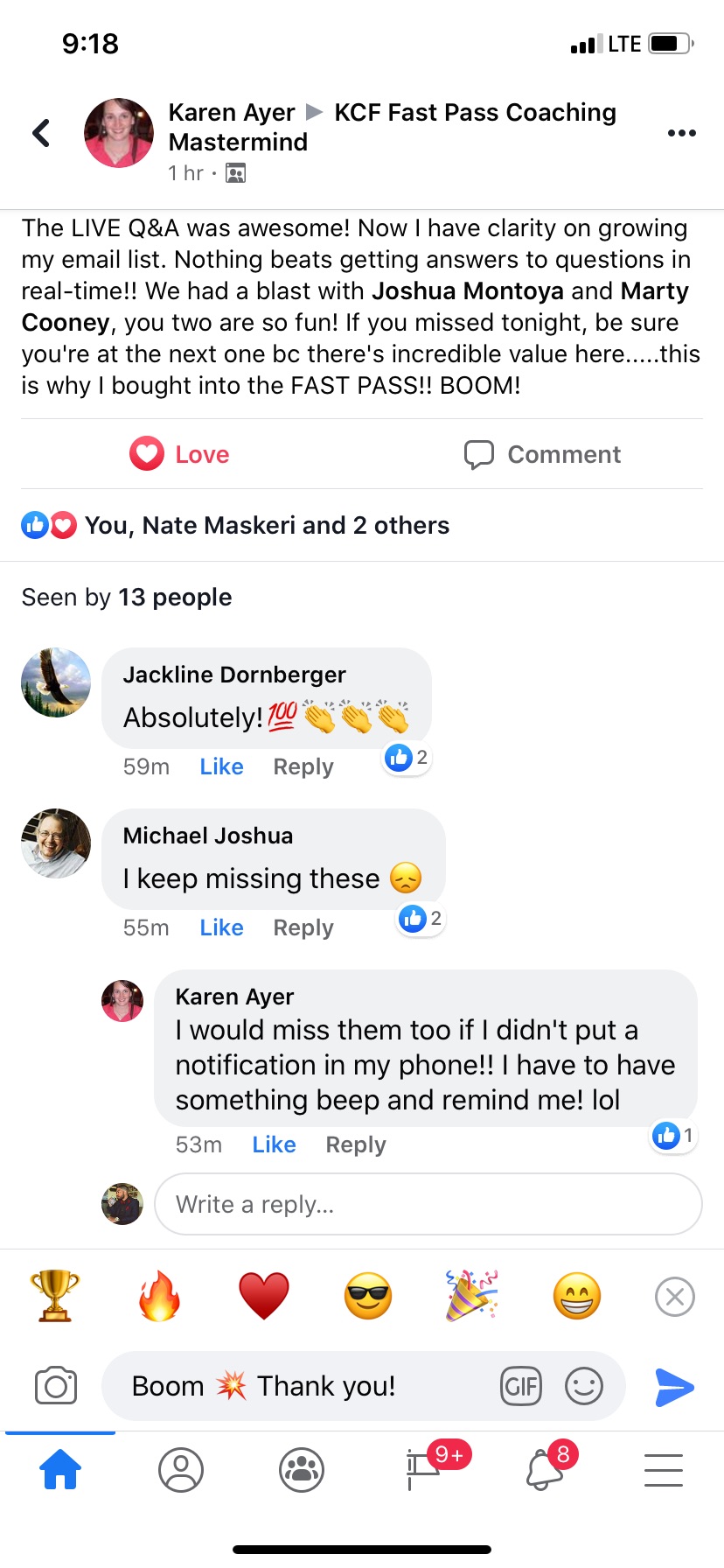
Task: Send the Boom Thank you comment
Action: point(674,1387)
